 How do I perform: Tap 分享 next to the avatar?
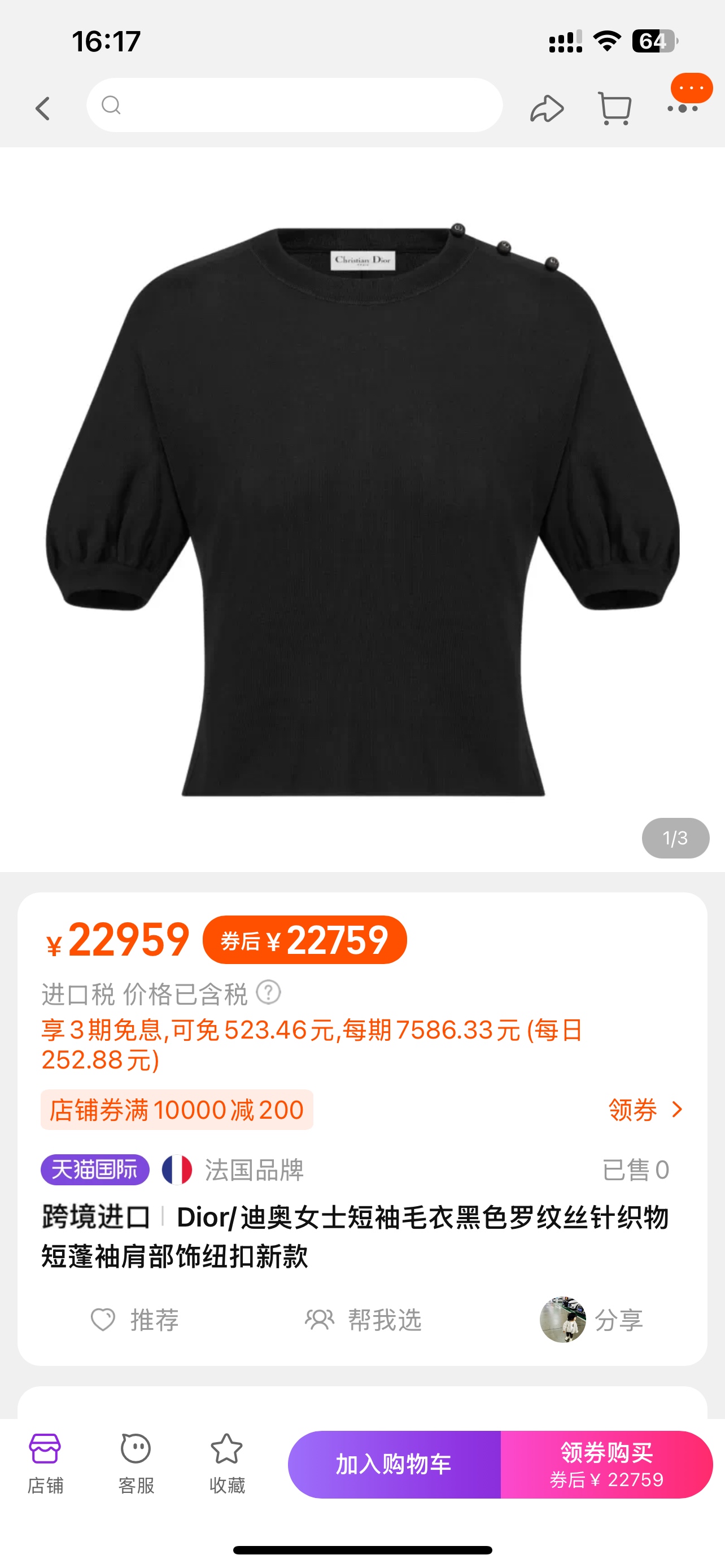pos(618,1320)
